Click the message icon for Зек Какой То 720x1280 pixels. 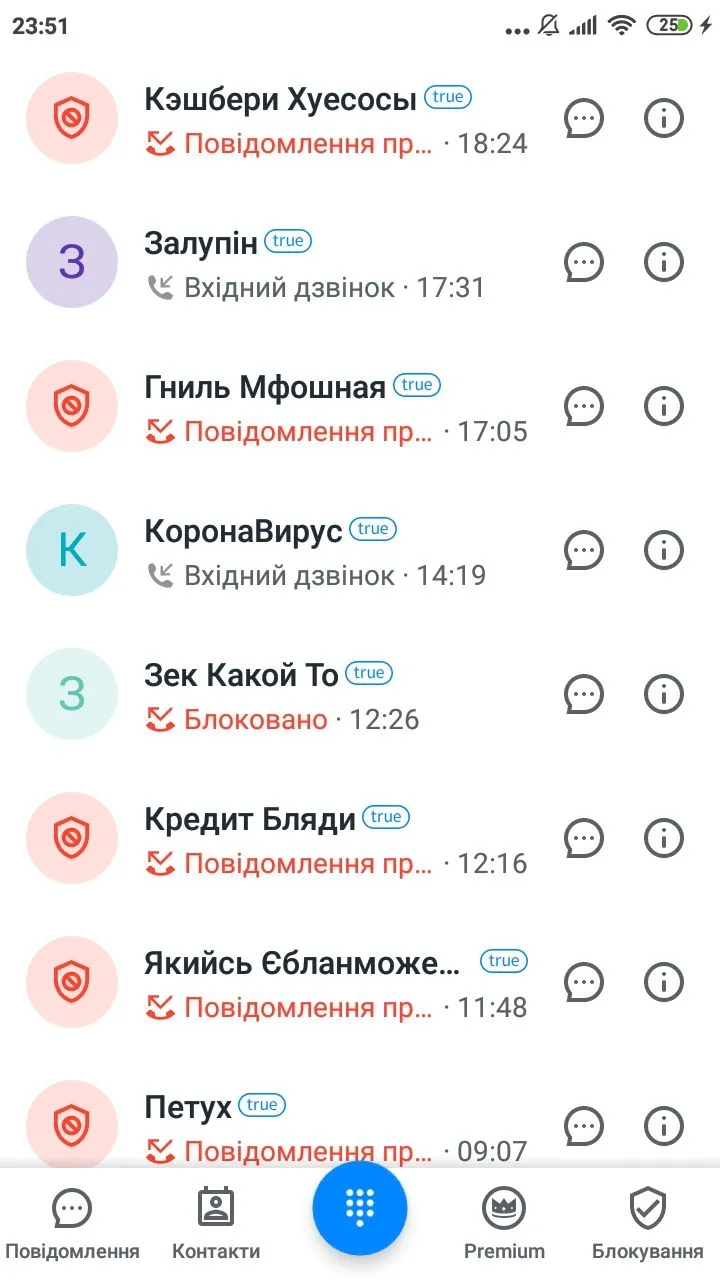tap(583, 694)
